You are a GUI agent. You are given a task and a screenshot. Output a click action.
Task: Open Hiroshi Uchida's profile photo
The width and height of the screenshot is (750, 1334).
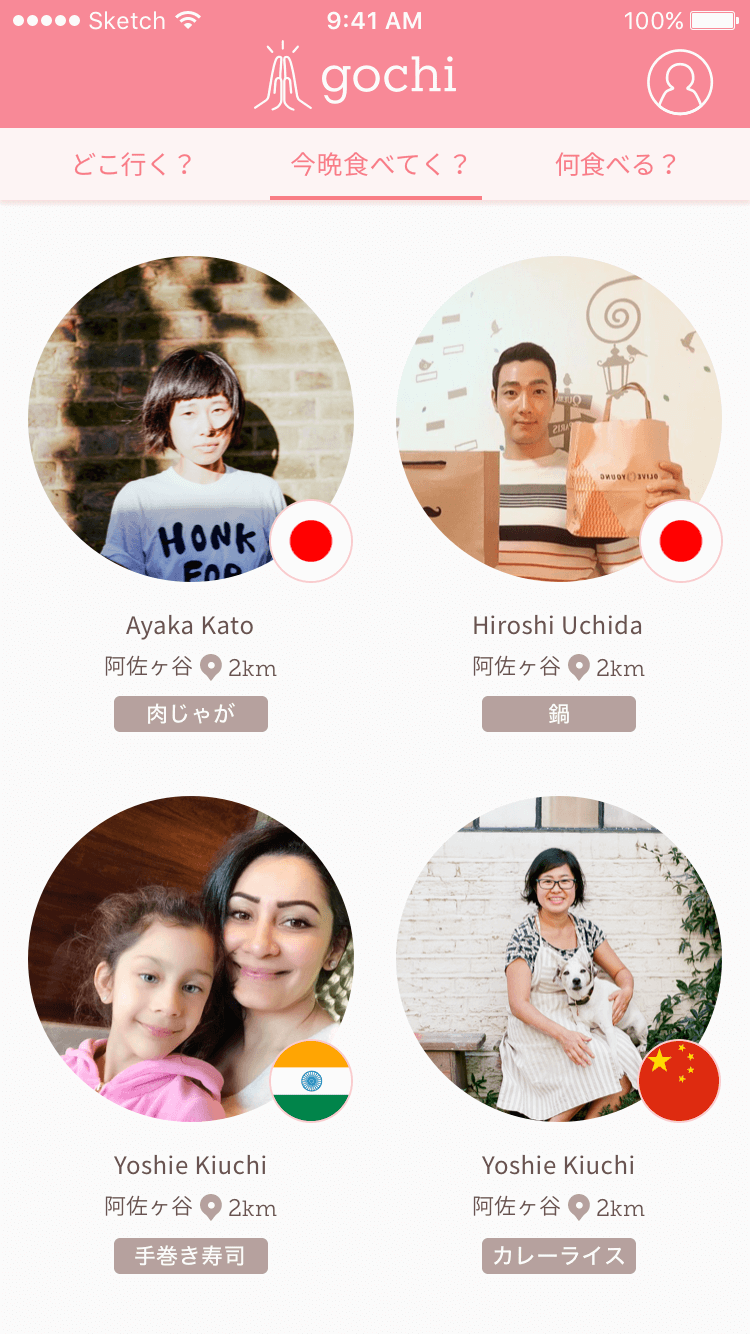[558, 418]
